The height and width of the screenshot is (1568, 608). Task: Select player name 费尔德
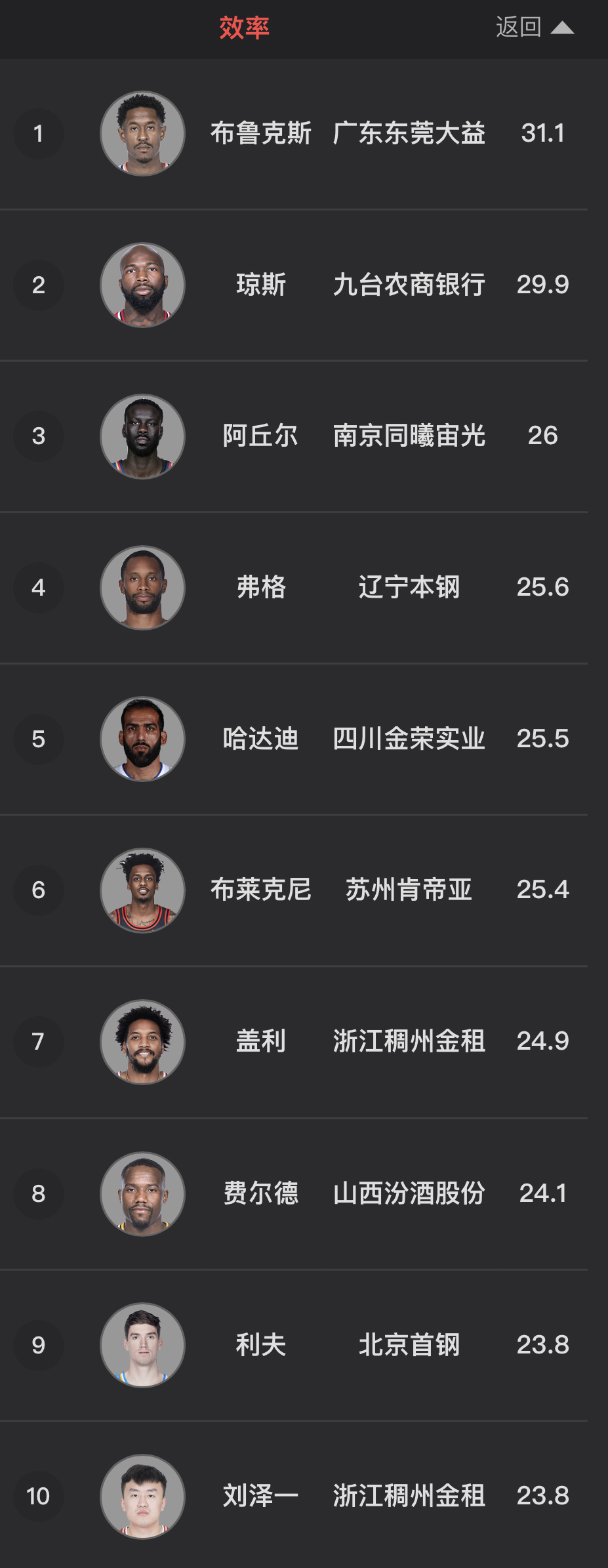(x=260, y=1193)
